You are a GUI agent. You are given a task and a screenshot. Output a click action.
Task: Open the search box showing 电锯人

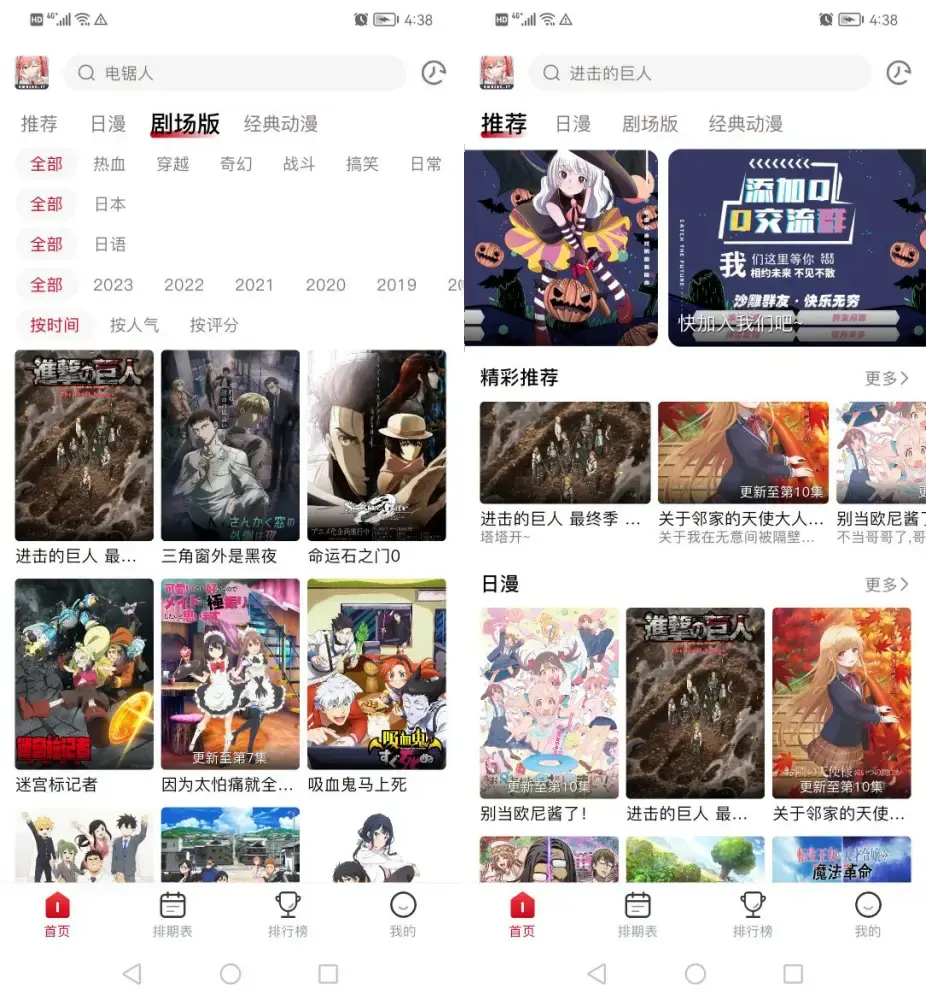(x=235, y=73)
